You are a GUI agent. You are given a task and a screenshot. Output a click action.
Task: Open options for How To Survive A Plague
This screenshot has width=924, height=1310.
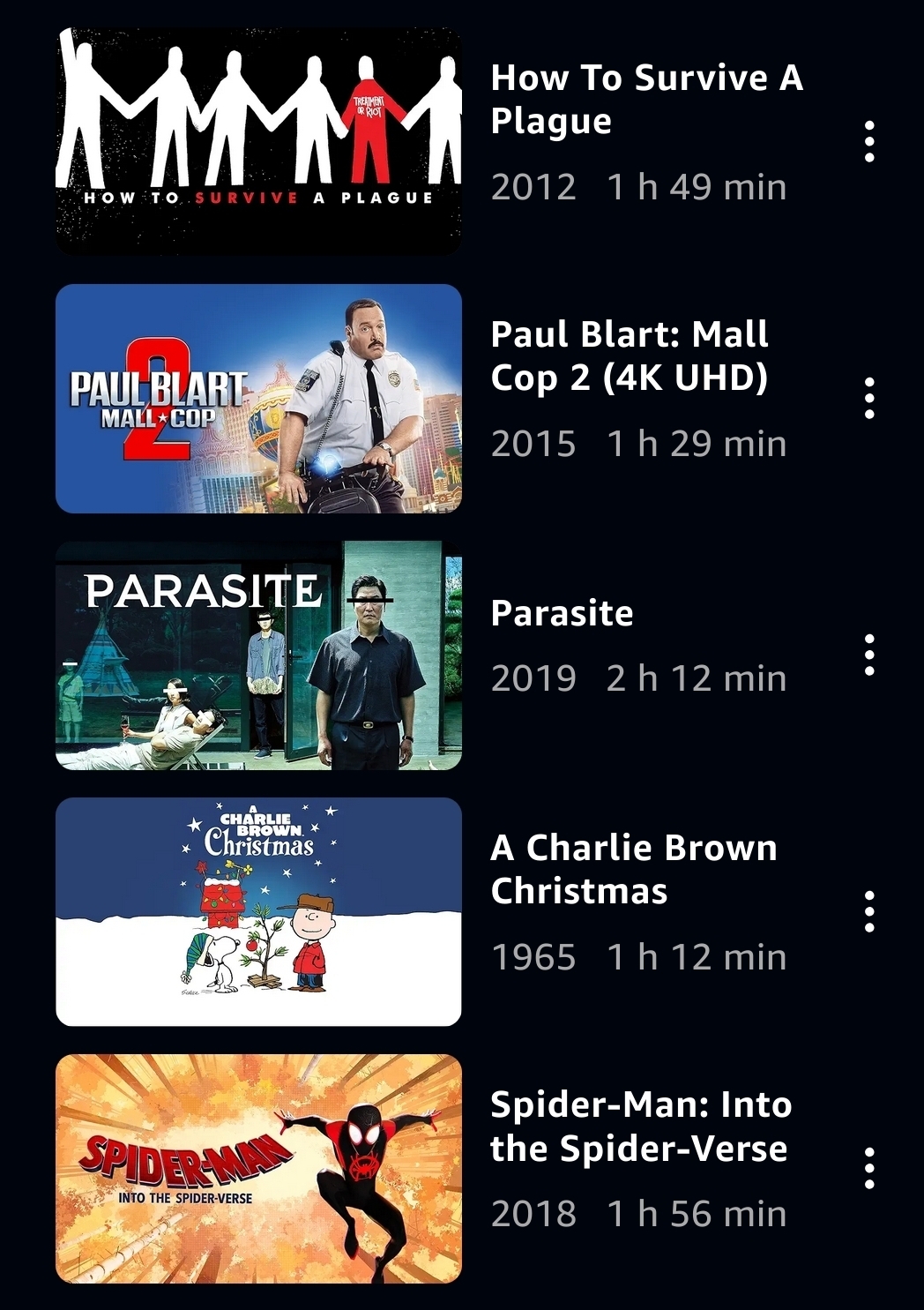click(869, 142)
